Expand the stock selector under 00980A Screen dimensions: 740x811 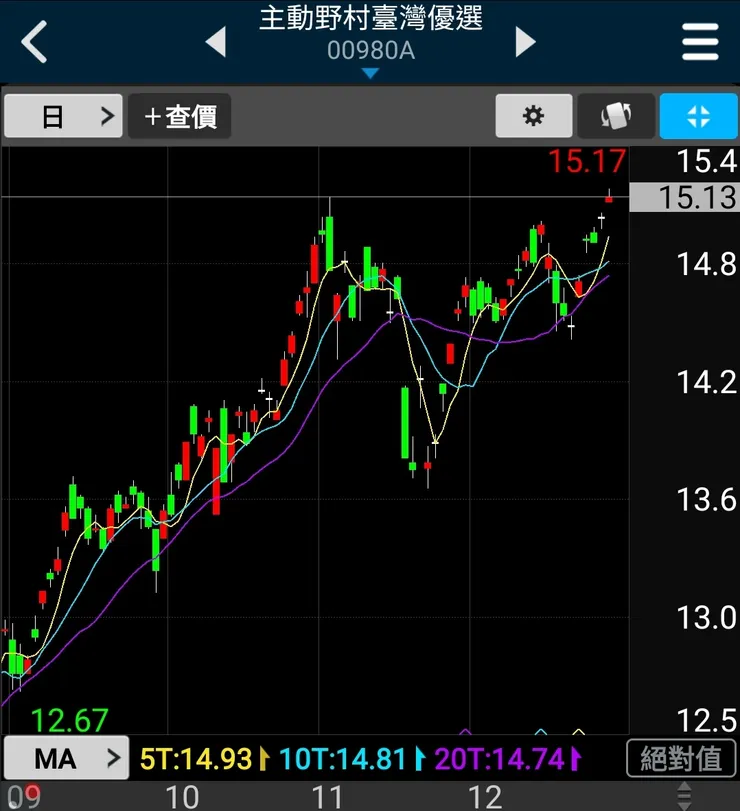[x=370, y=73]
